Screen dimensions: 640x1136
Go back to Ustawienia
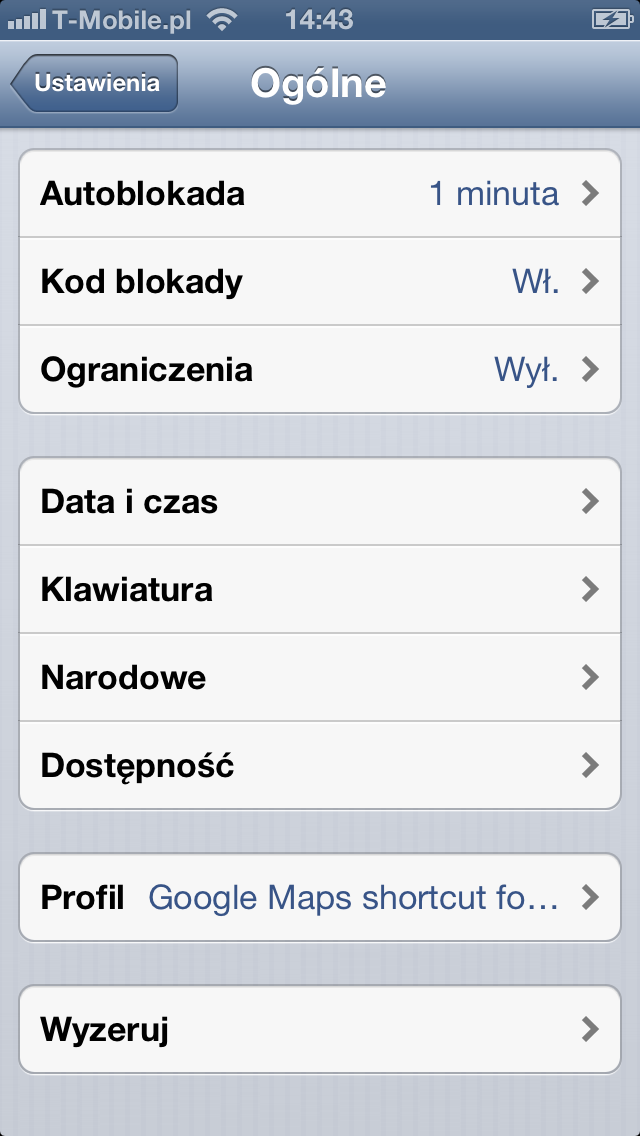pyautogui.click(x=95, y=83)
